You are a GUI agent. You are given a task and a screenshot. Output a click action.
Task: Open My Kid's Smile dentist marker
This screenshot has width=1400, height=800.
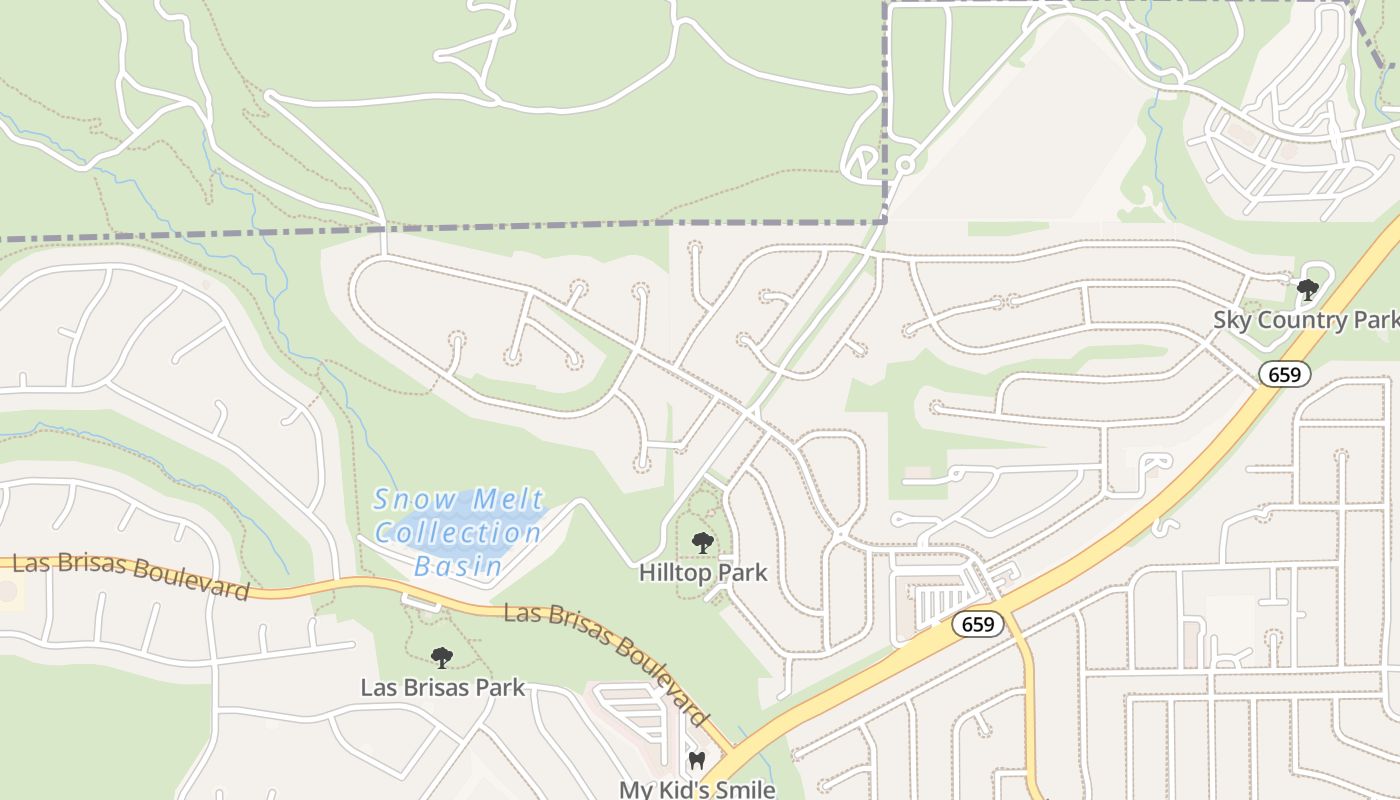tap(697, 761)
